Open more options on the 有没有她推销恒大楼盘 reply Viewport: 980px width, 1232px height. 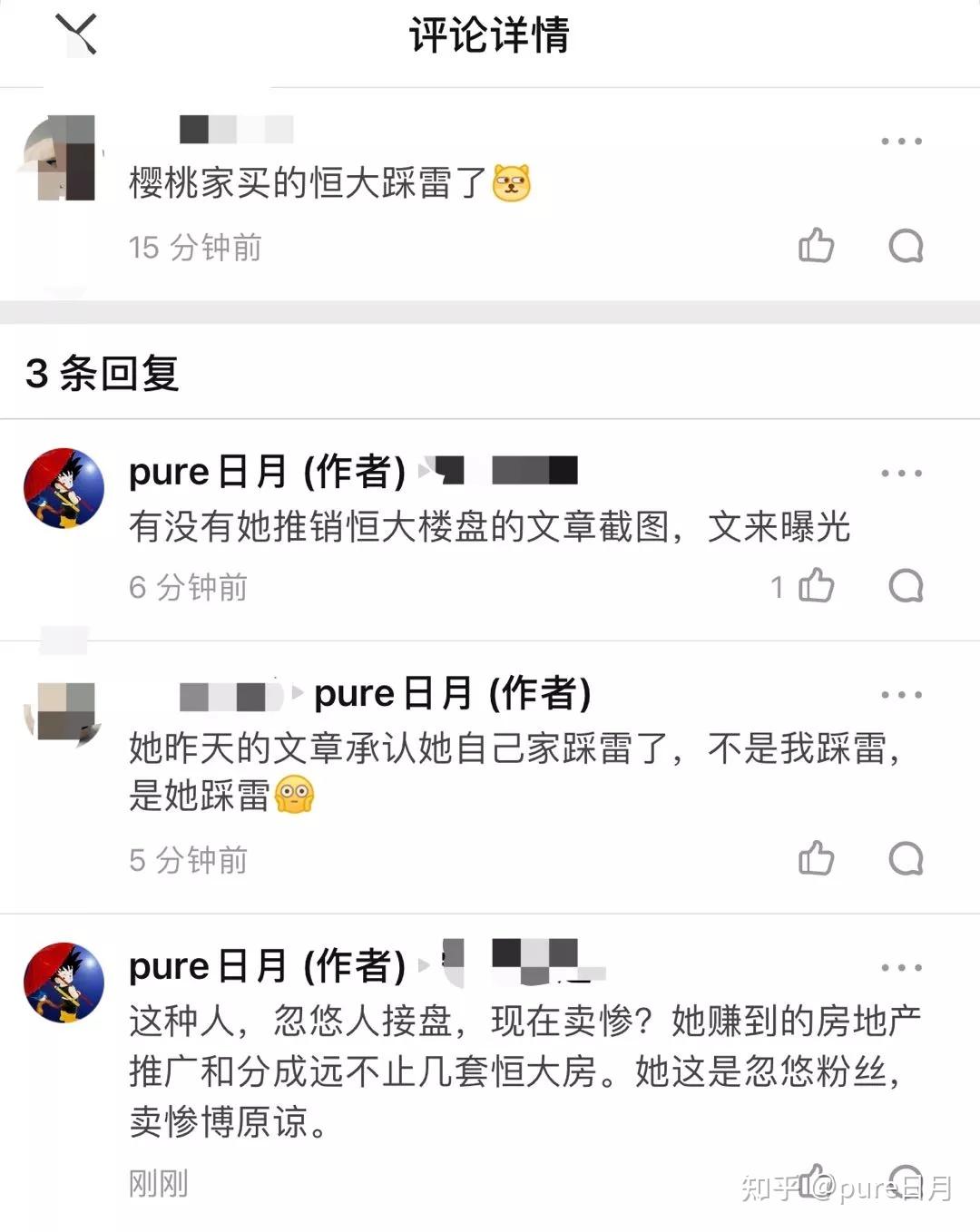[901, 474]
